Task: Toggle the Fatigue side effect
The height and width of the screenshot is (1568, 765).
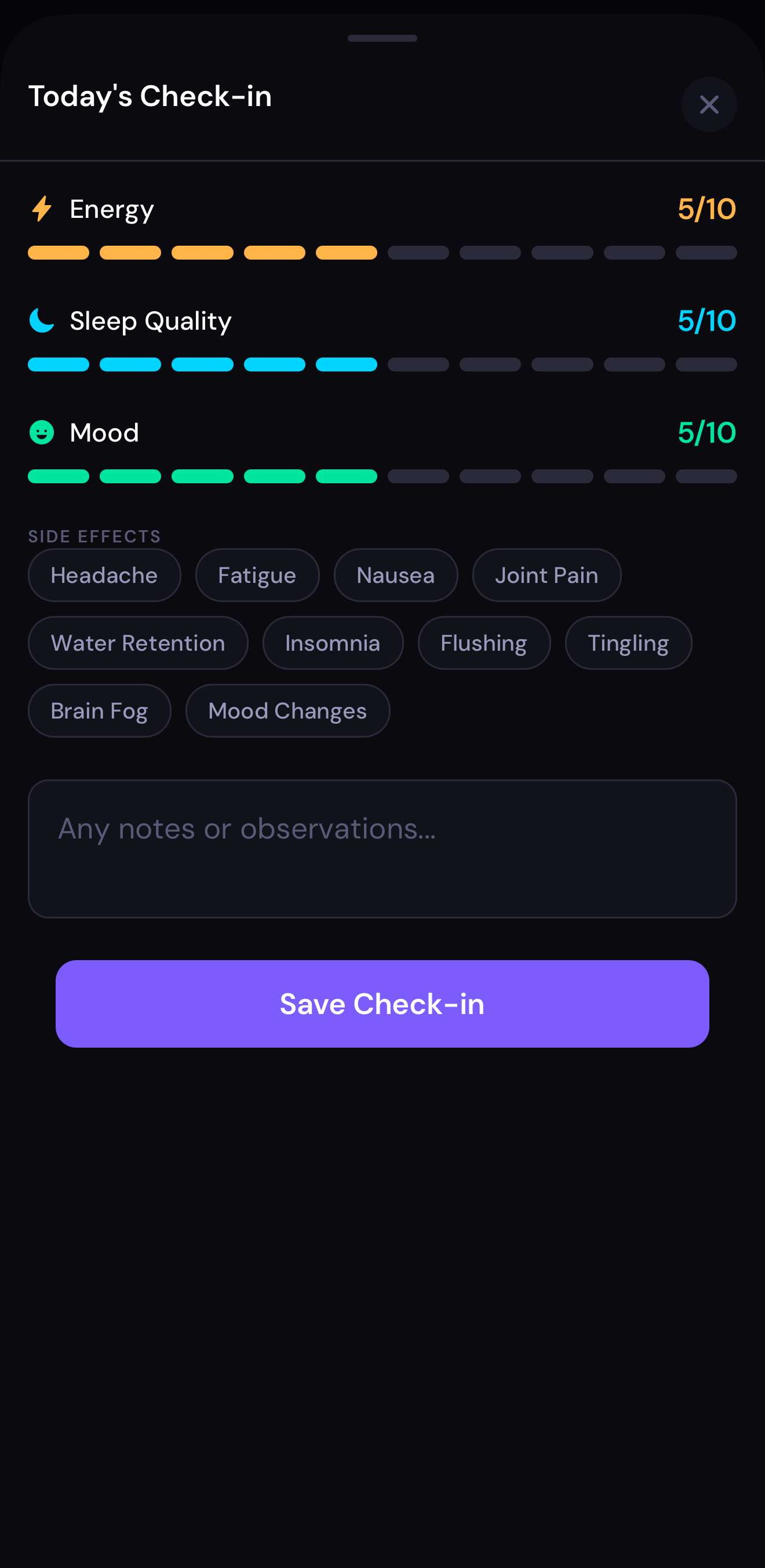Action: 257,575
